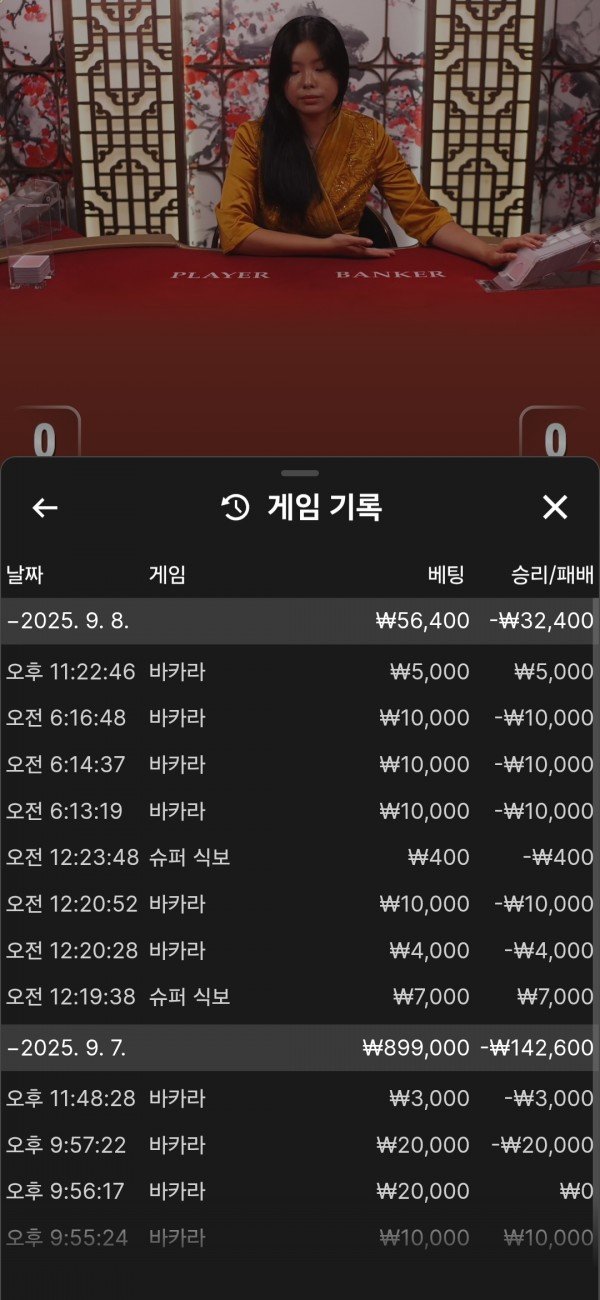Open the 오전 12:23:48 슈퍼 식보 record
The width and height of the screenshot is (600, 1300).
(x=299, y=857)
